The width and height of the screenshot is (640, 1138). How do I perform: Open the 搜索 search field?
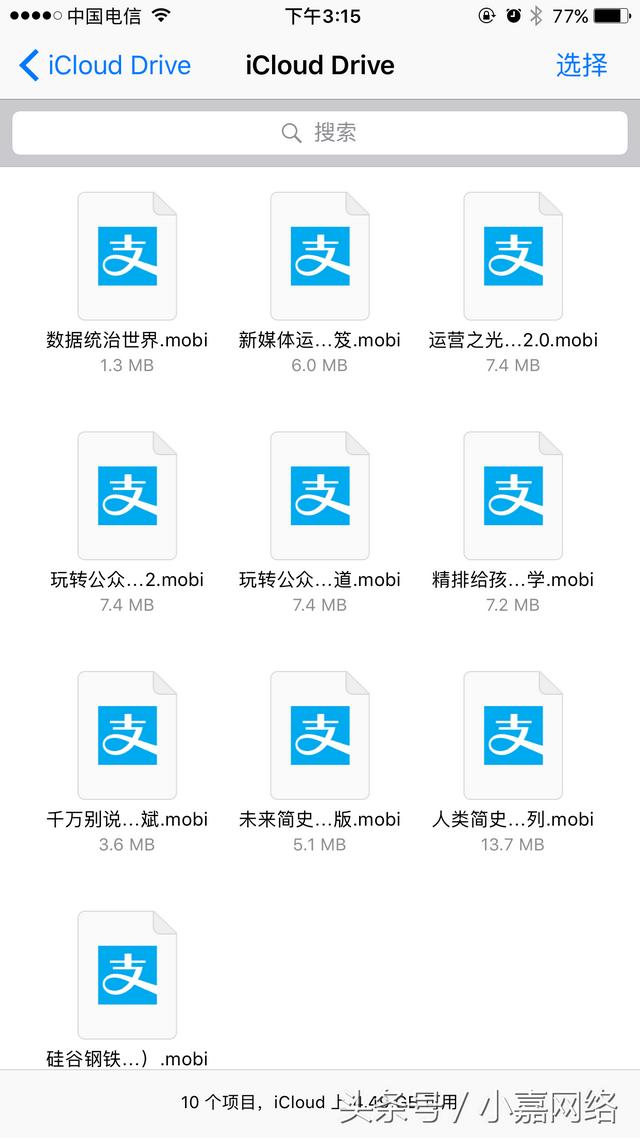coord(320,133)
